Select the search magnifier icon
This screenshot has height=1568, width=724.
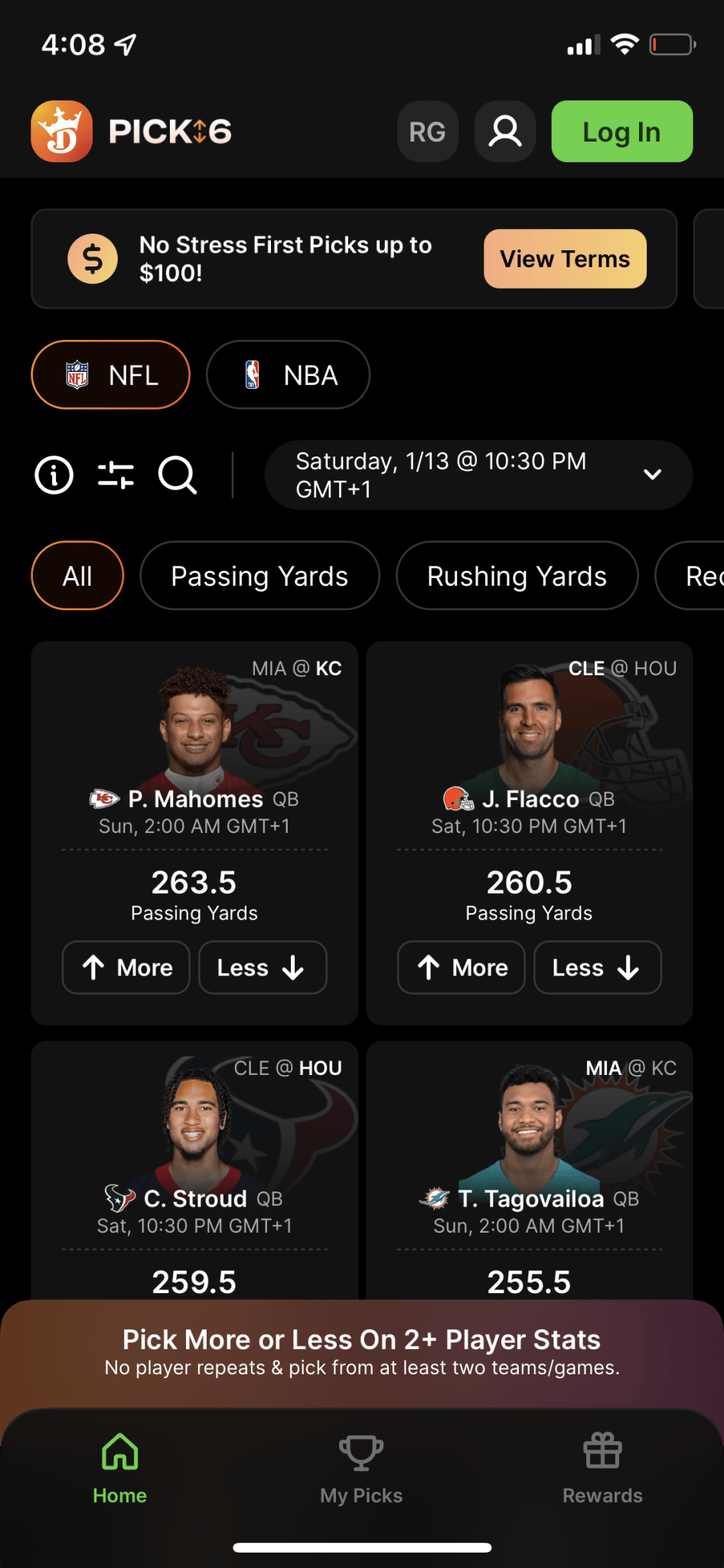(178, 475)
